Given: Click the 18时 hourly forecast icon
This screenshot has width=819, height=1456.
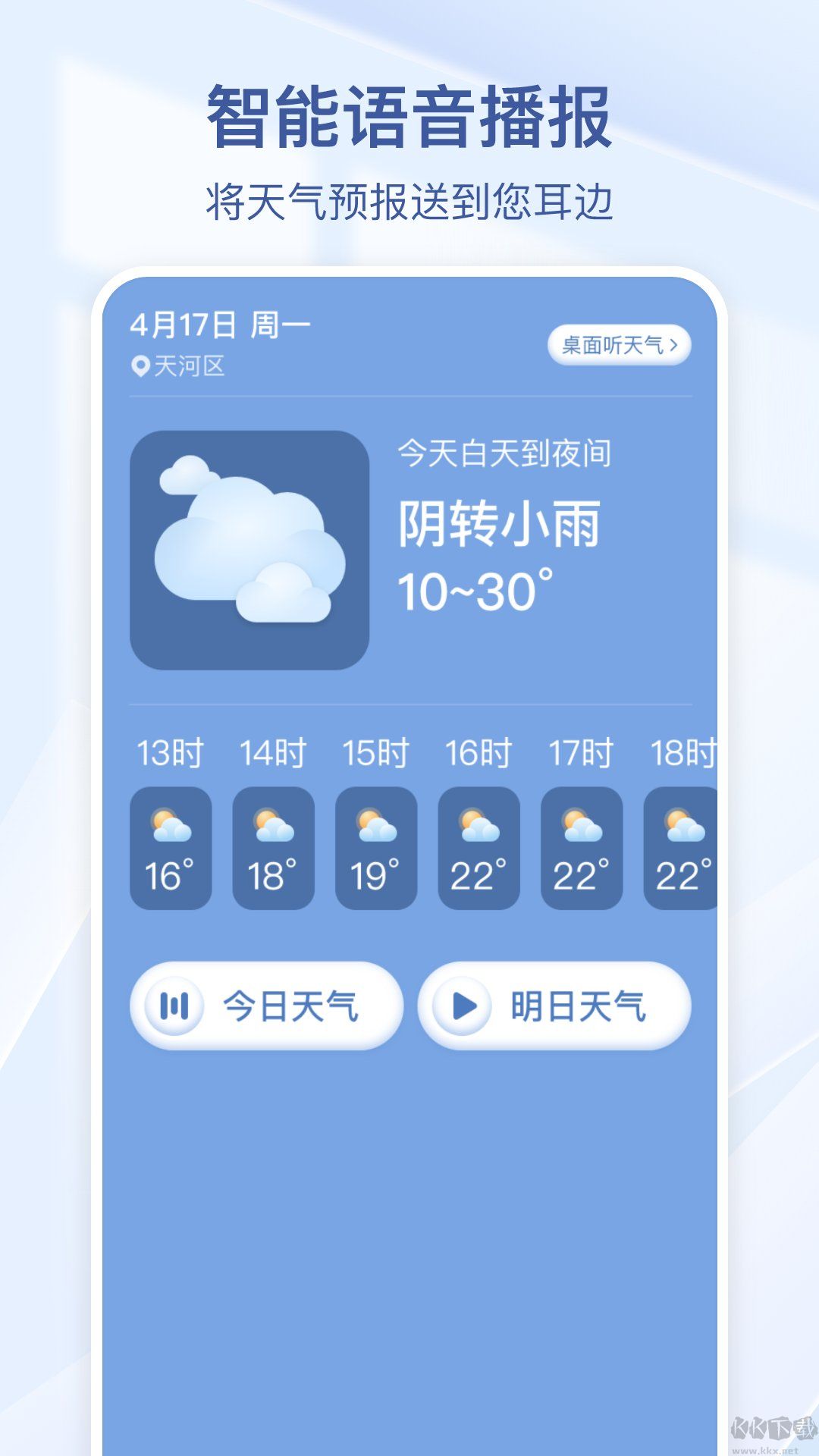Looking at the screenshot, I should coord(682,827).
